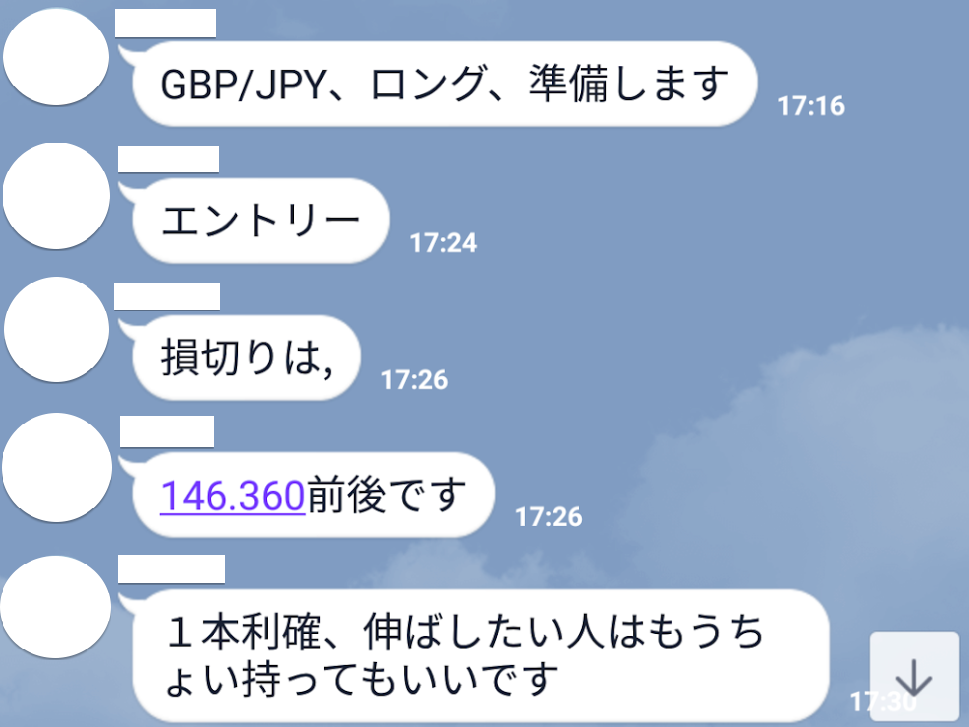Open the underlined 146.360 link

pos(232,494)
